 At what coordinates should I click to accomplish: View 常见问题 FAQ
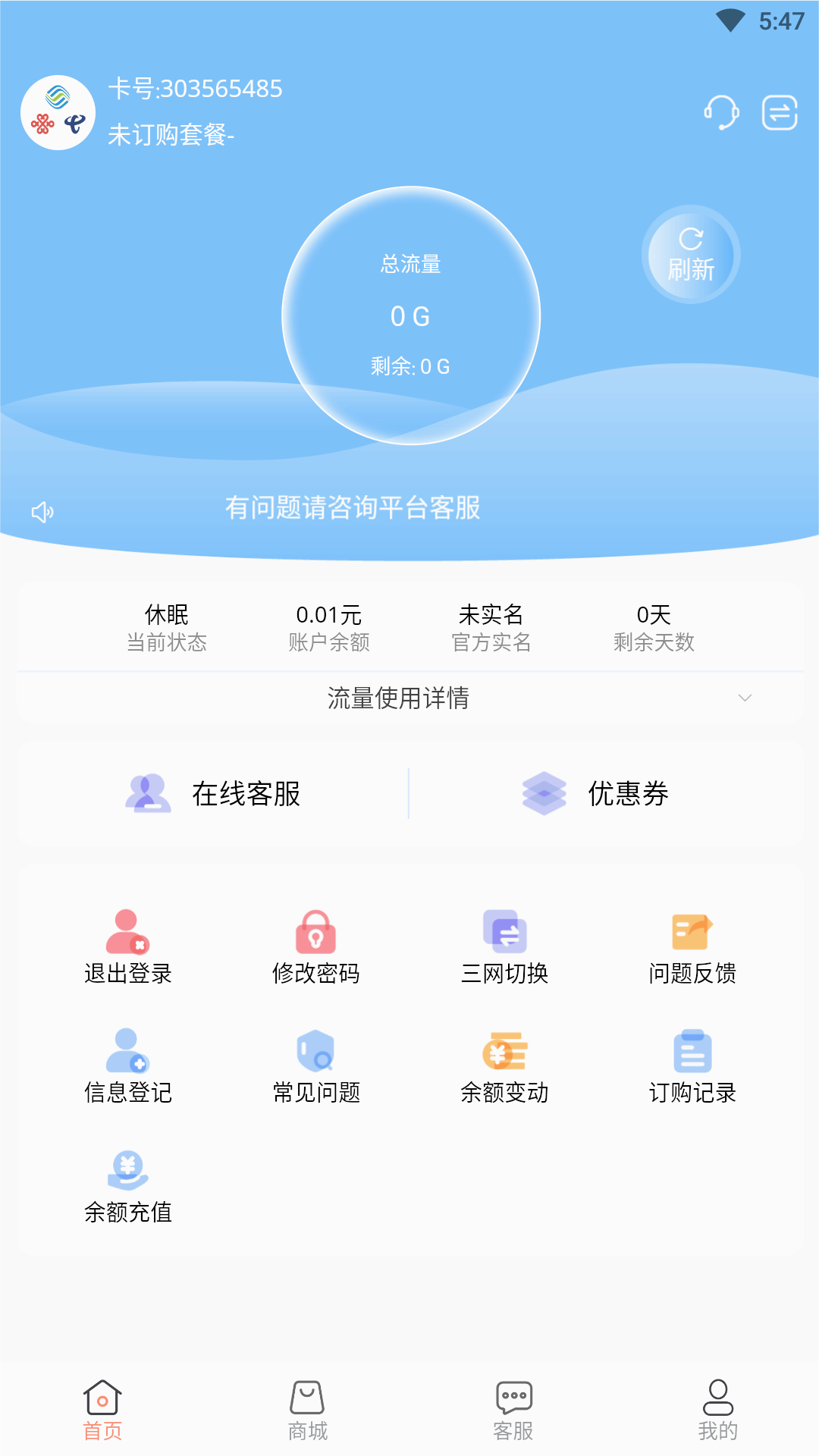[x=315, y=1066]
